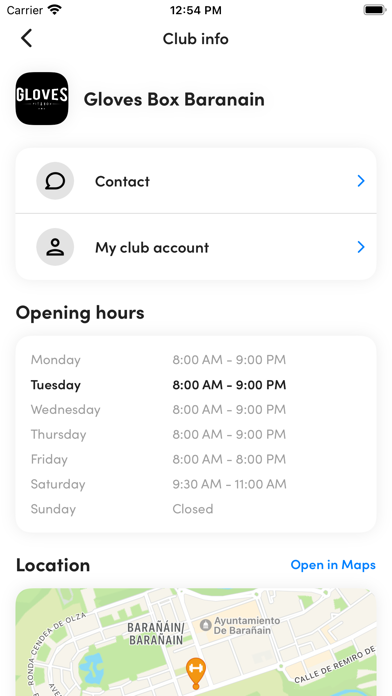Go back using the top-left arrow
Image resolution: width=392 pixels, height=696 pixels.
(x=27, y=38)
